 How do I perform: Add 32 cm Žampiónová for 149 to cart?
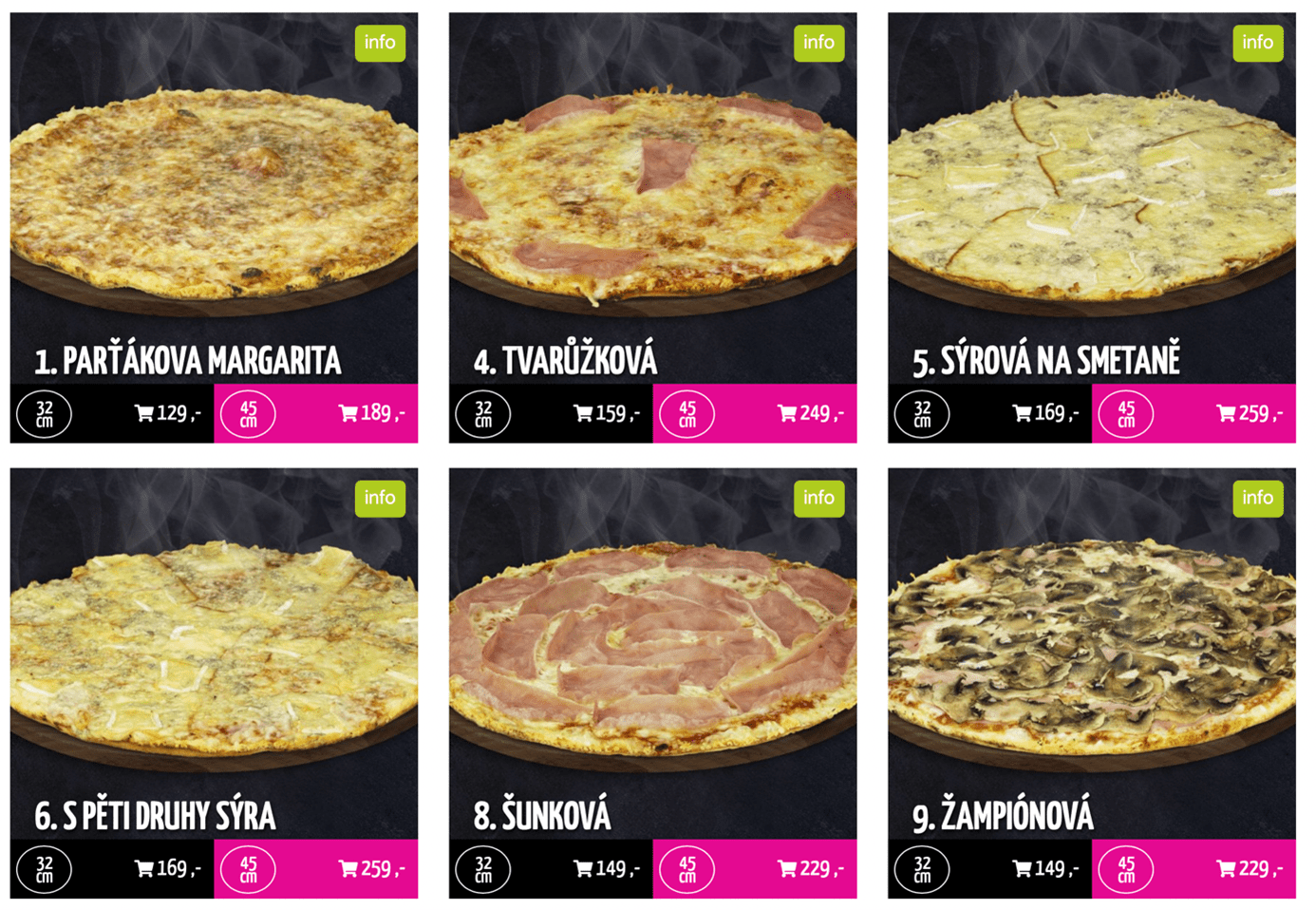pos(1044,868)
